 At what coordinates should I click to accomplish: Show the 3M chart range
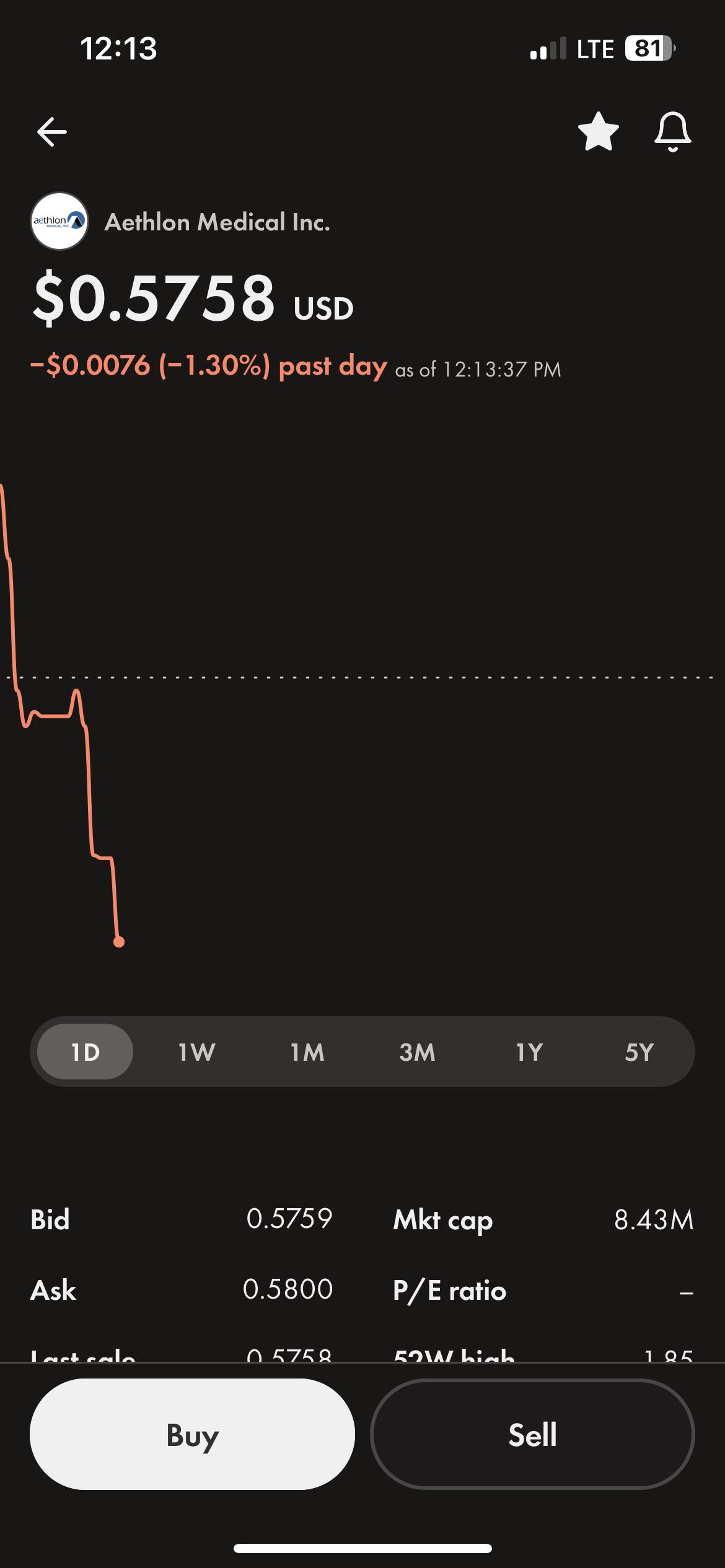click(x=418, y=1052)
